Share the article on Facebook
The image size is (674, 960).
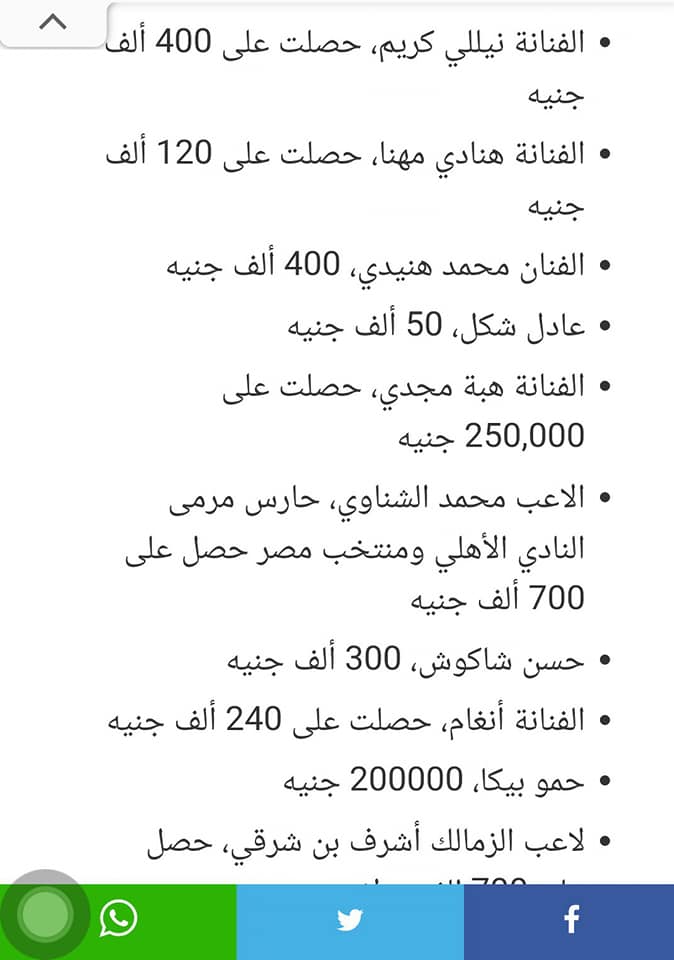coord(569,921)
